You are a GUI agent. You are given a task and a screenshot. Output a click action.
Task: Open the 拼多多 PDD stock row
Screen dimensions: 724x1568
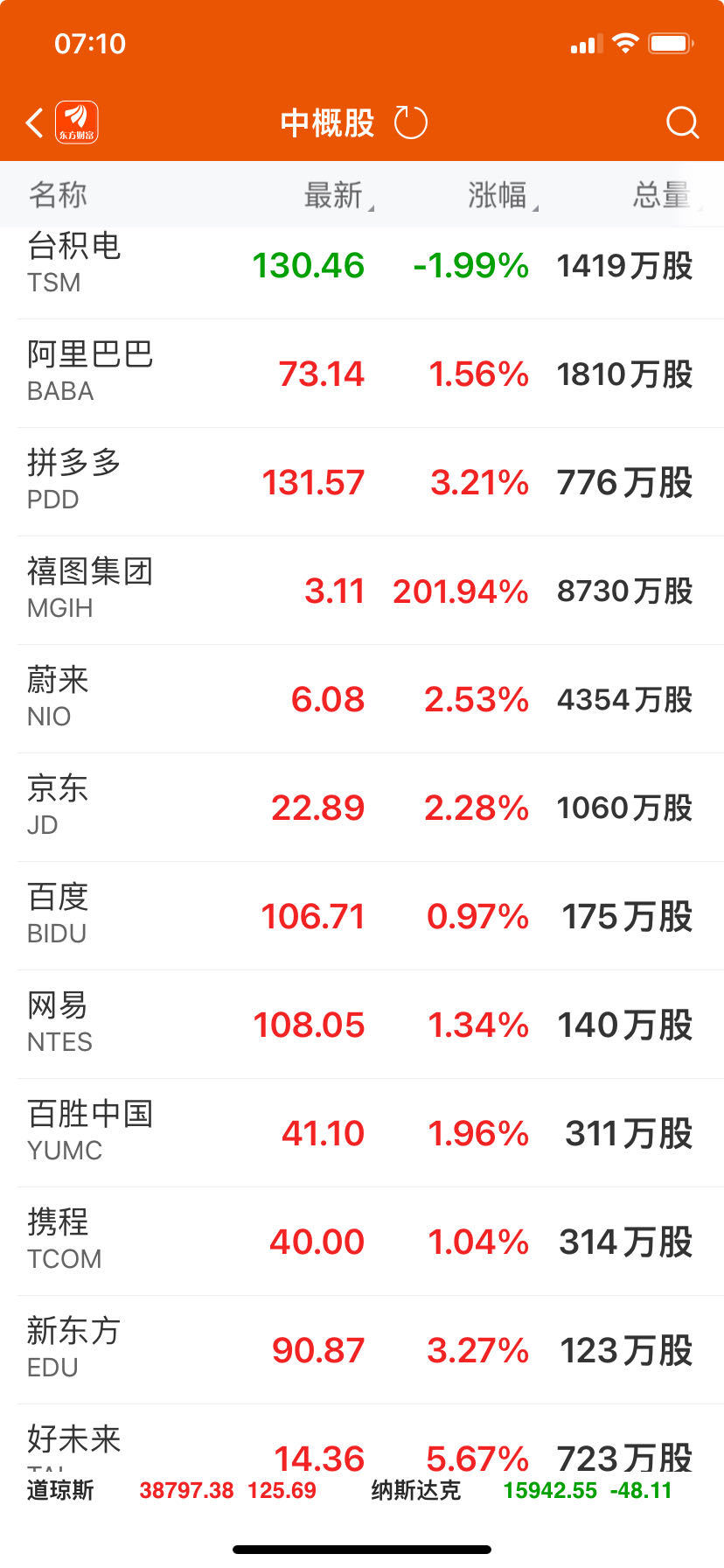362,480
